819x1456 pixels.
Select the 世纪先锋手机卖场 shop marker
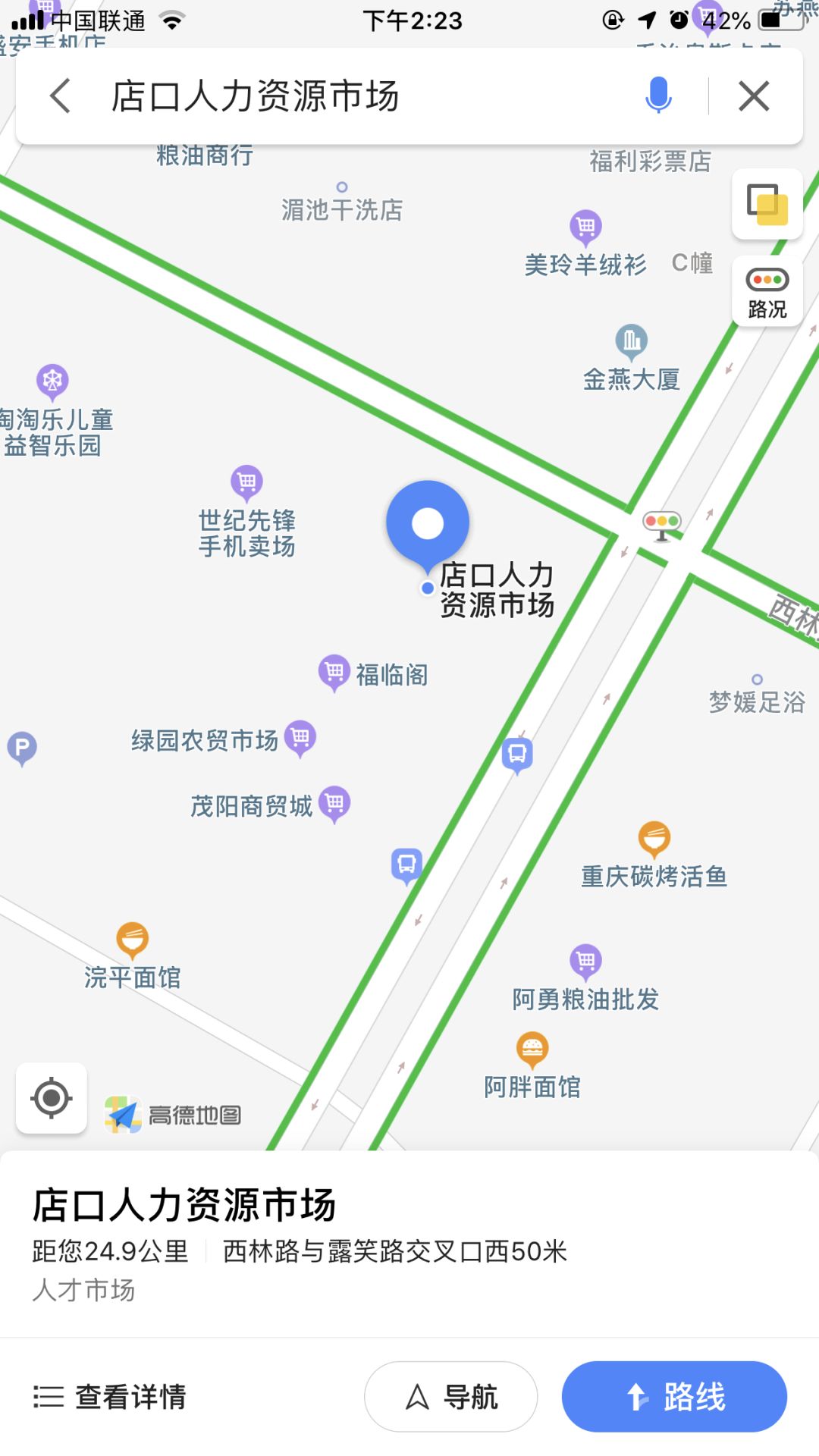(246, 482)
